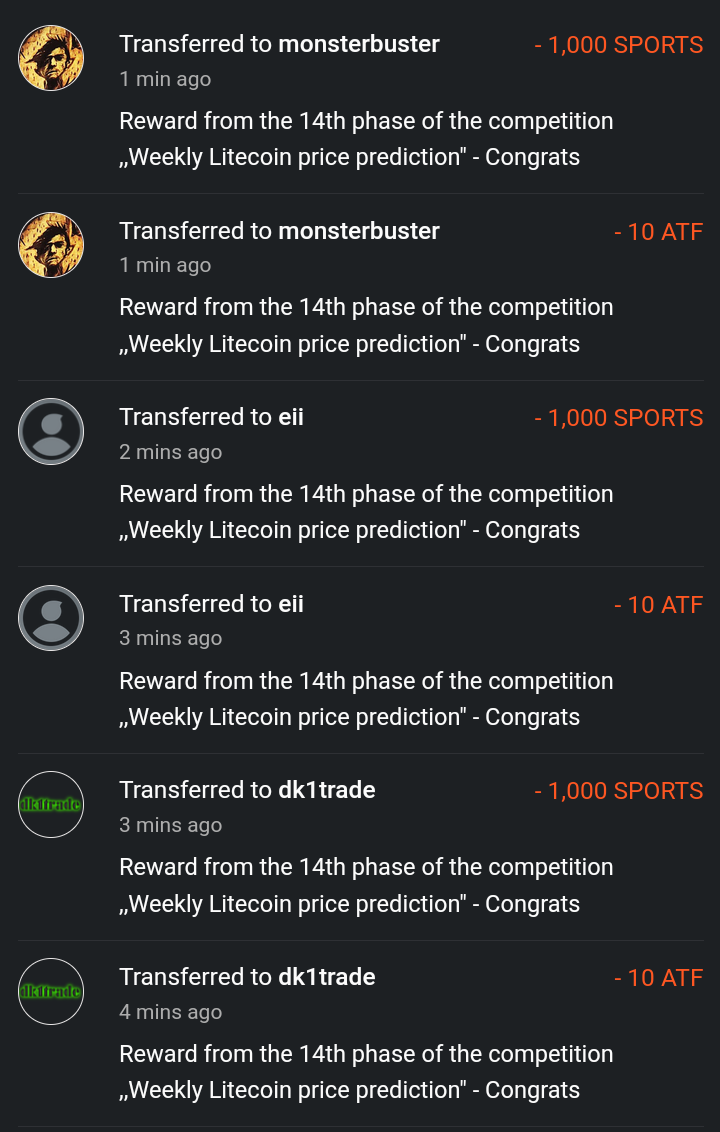Open dk1trade's profile link on the 10 ATF transfer

326,977
